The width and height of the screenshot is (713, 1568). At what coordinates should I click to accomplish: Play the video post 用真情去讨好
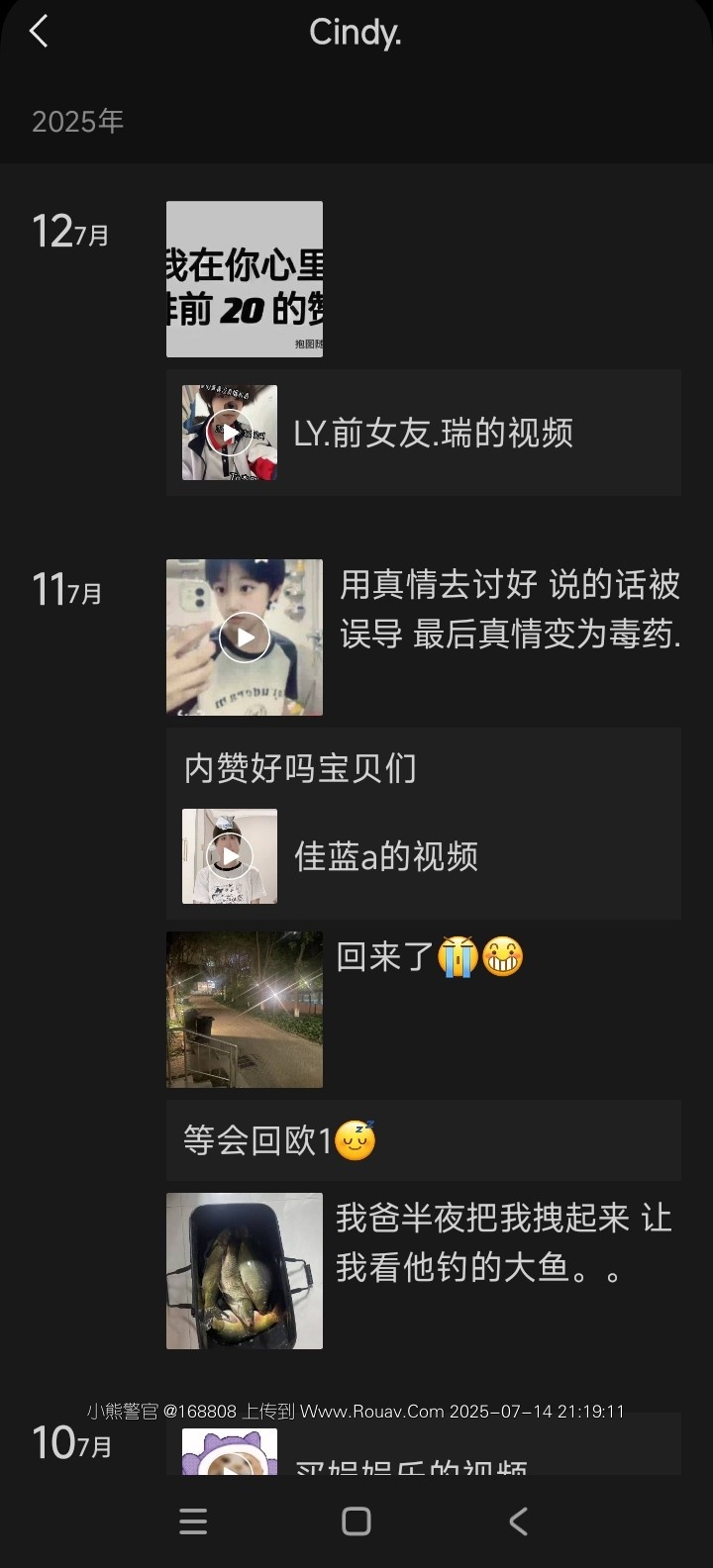click(245, 637)
